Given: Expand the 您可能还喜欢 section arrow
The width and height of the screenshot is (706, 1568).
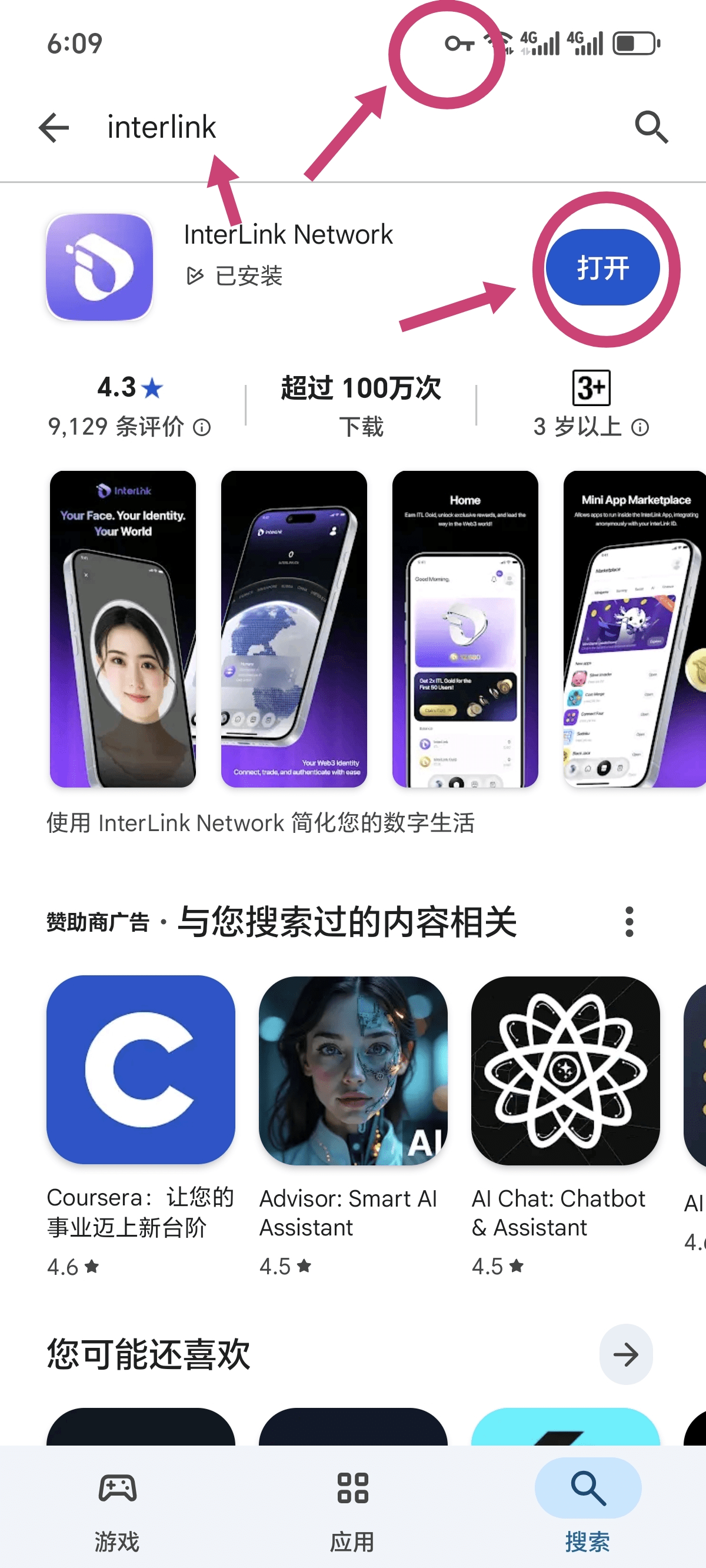Looking at the screenshot, I should [x=625, y=1354].
